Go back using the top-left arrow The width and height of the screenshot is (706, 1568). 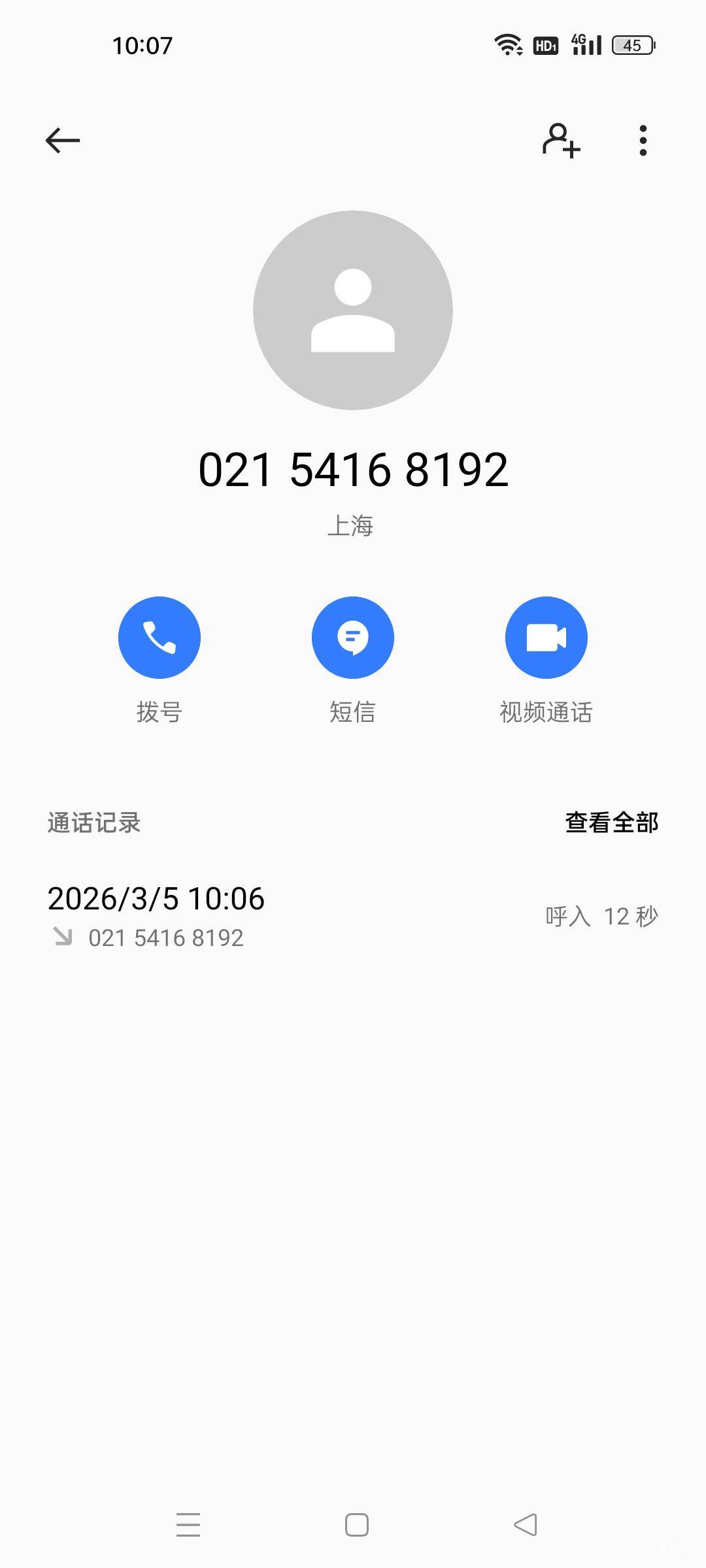click(x=63, y=140)
